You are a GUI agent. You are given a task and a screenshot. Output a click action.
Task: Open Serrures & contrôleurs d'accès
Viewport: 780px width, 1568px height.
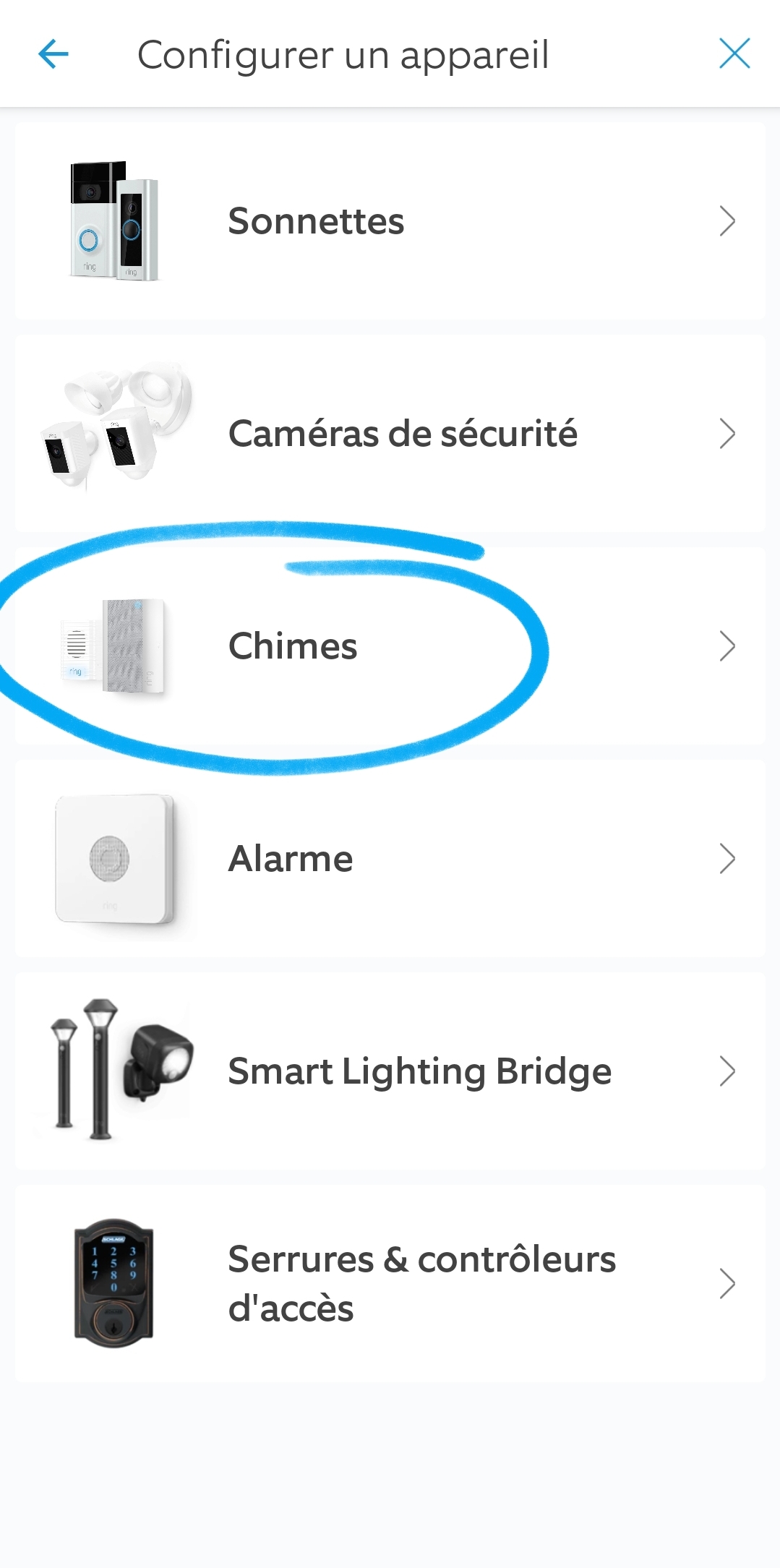pos(390,1284)
